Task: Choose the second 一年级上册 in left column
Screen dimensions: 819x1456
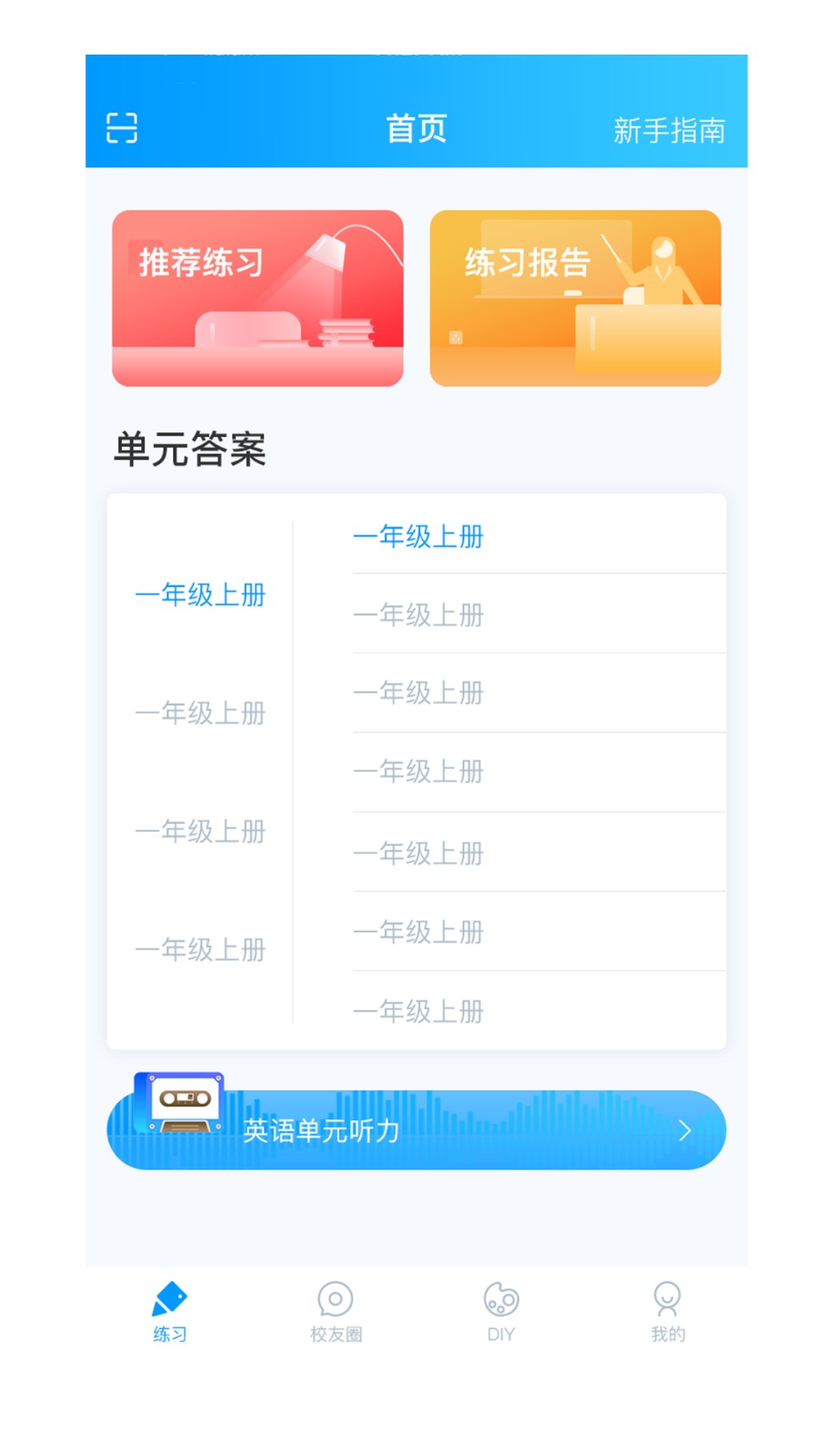Action: [x=200, y=714]
